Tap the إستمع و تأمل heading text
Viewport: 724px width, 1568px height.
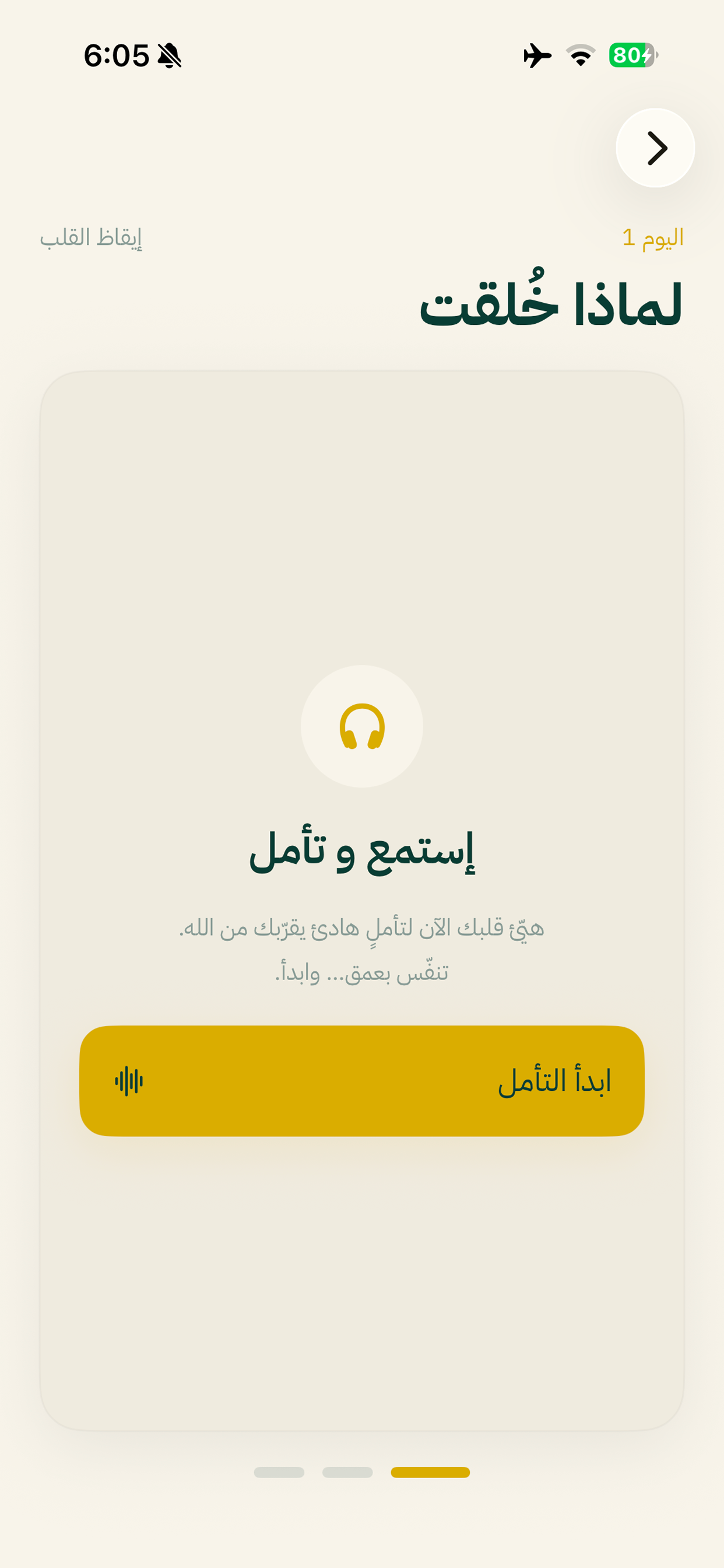(361, 853)
